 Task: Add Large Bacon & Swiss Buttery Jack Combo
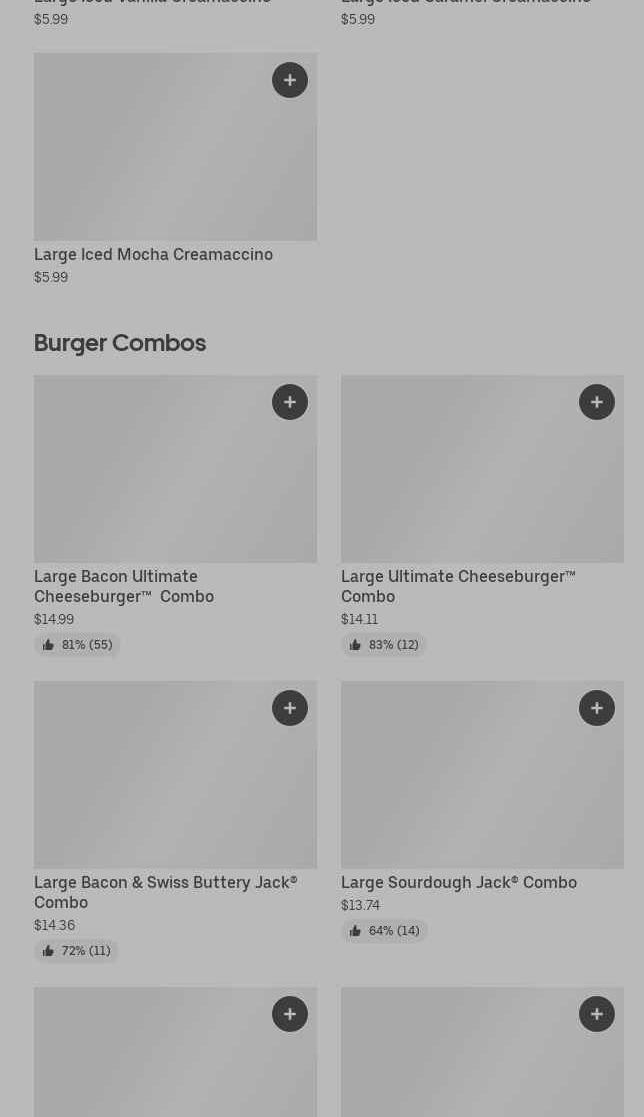tap(290, 708)
